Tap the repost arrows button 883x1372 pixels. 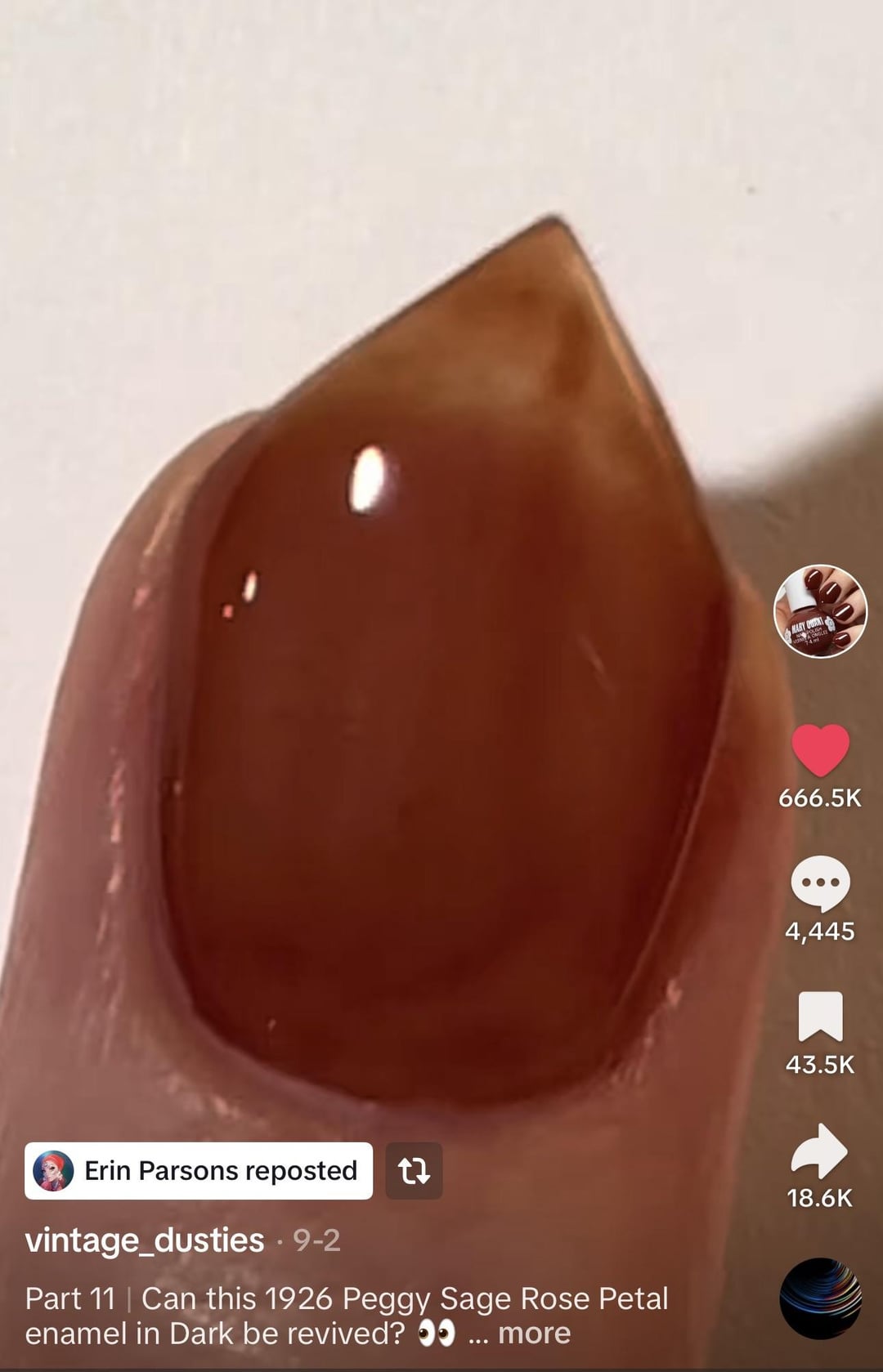pos(414,1171)
